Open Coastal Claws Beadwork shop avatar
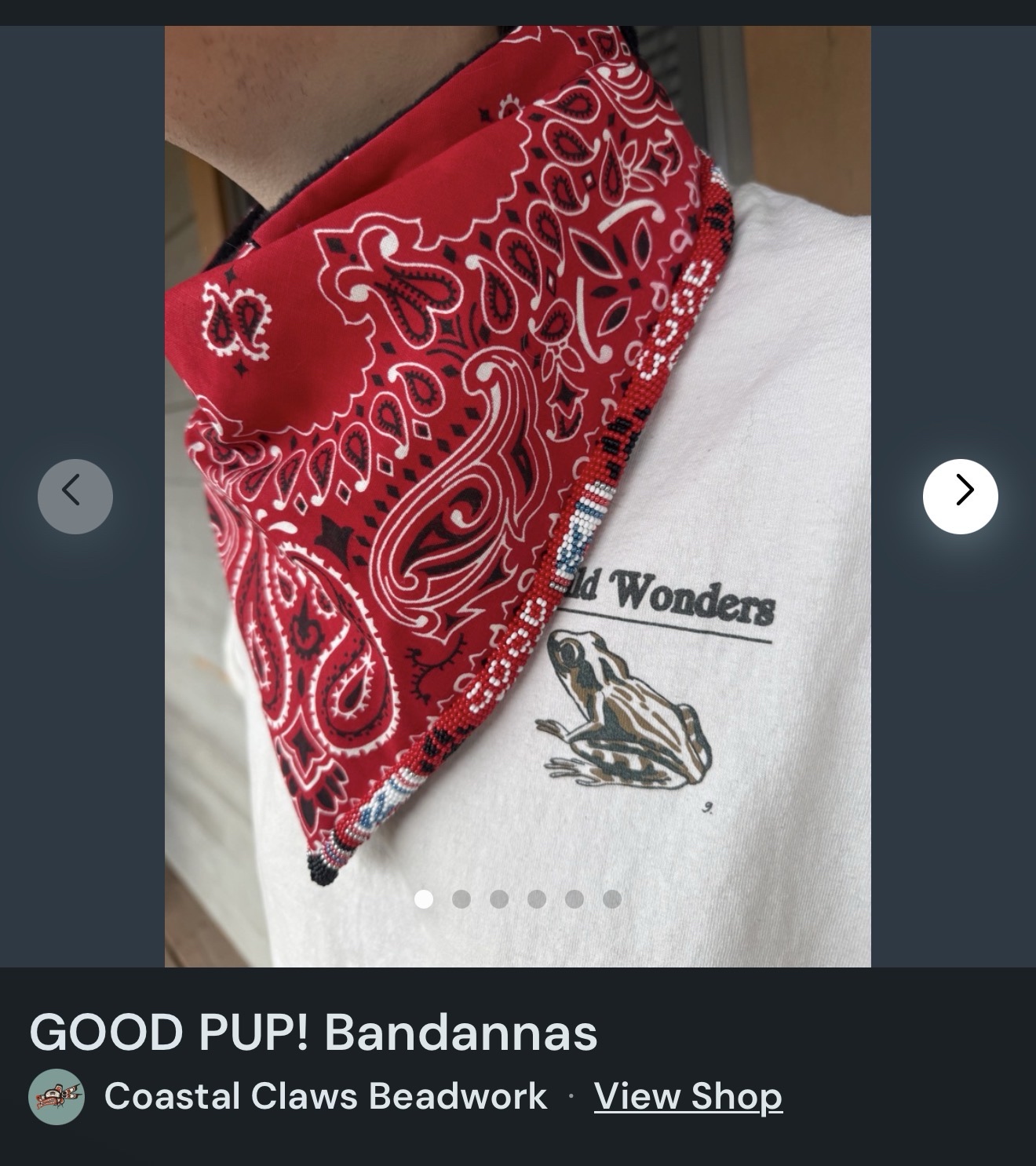The height and width of the screenshot is (1166, 1036). 56,1096
